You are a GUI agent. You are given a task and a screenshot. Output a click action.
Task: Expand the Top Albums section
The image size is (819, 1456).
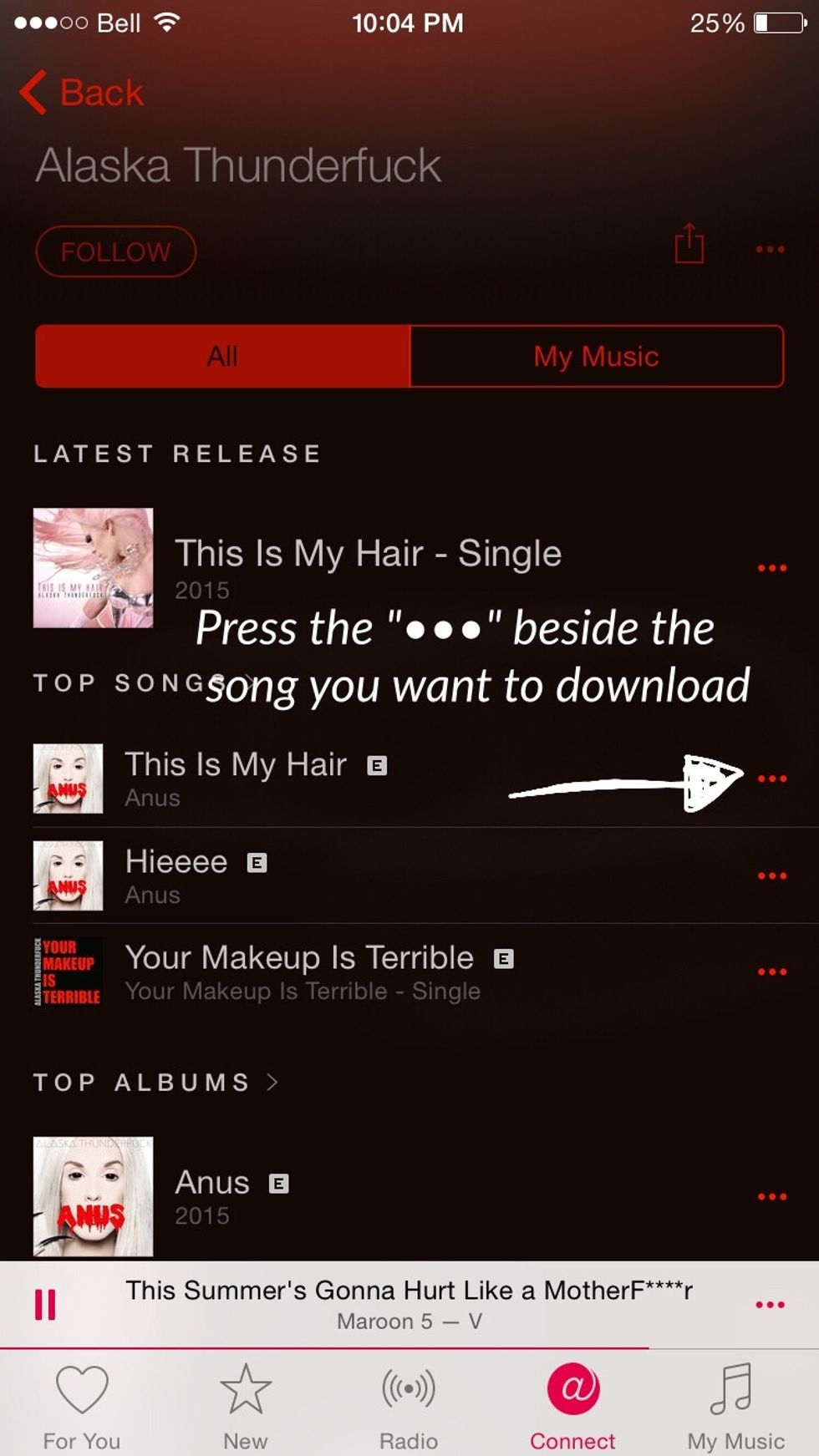click(156, 1082)
